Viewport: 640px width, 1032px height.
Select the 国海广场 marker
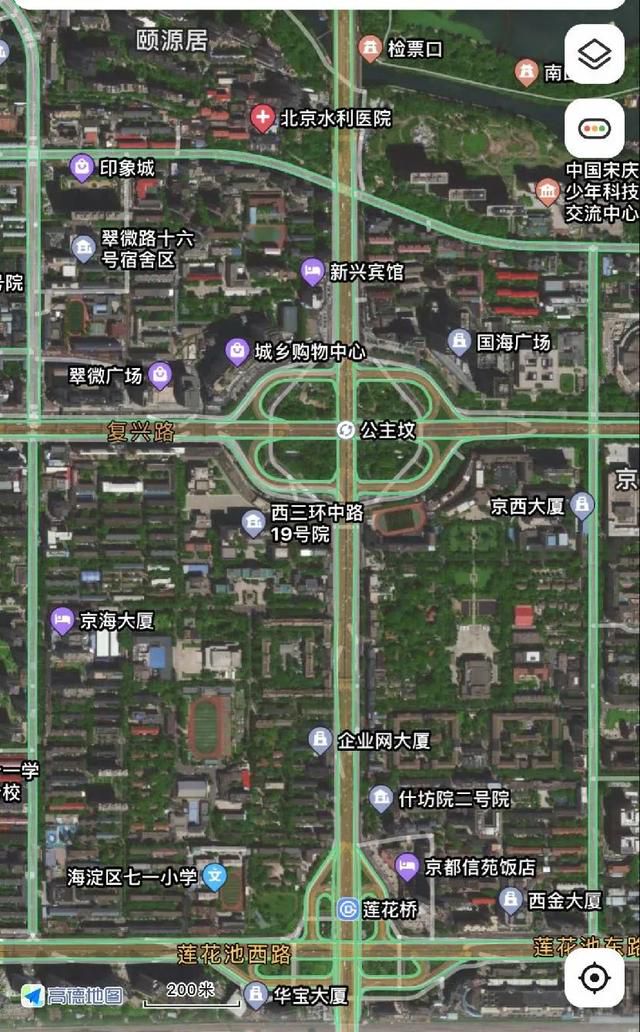coord(460,342)
